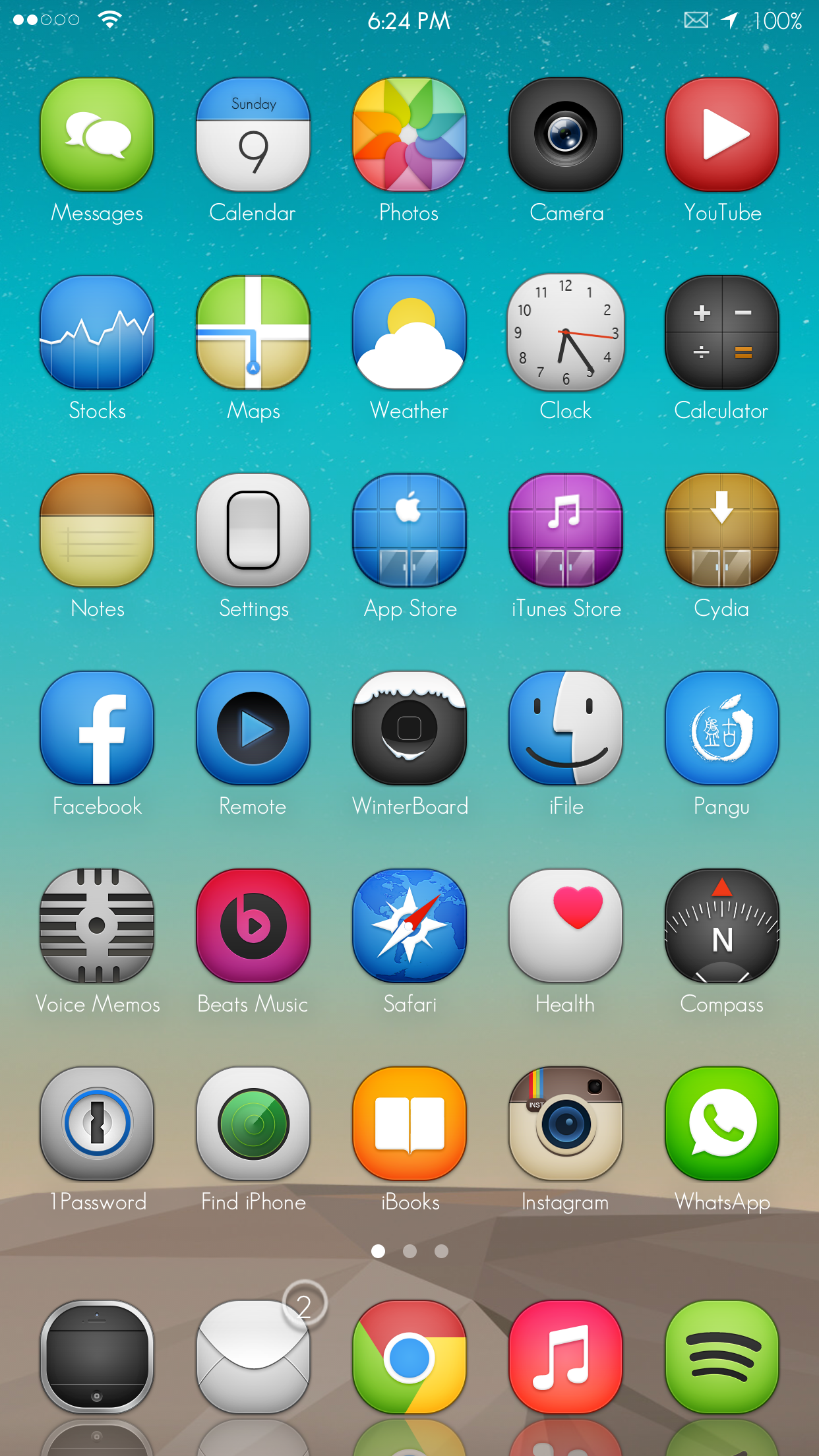Open the Messages app
This screenshot has width=819, height=1456.
[97, 135]
